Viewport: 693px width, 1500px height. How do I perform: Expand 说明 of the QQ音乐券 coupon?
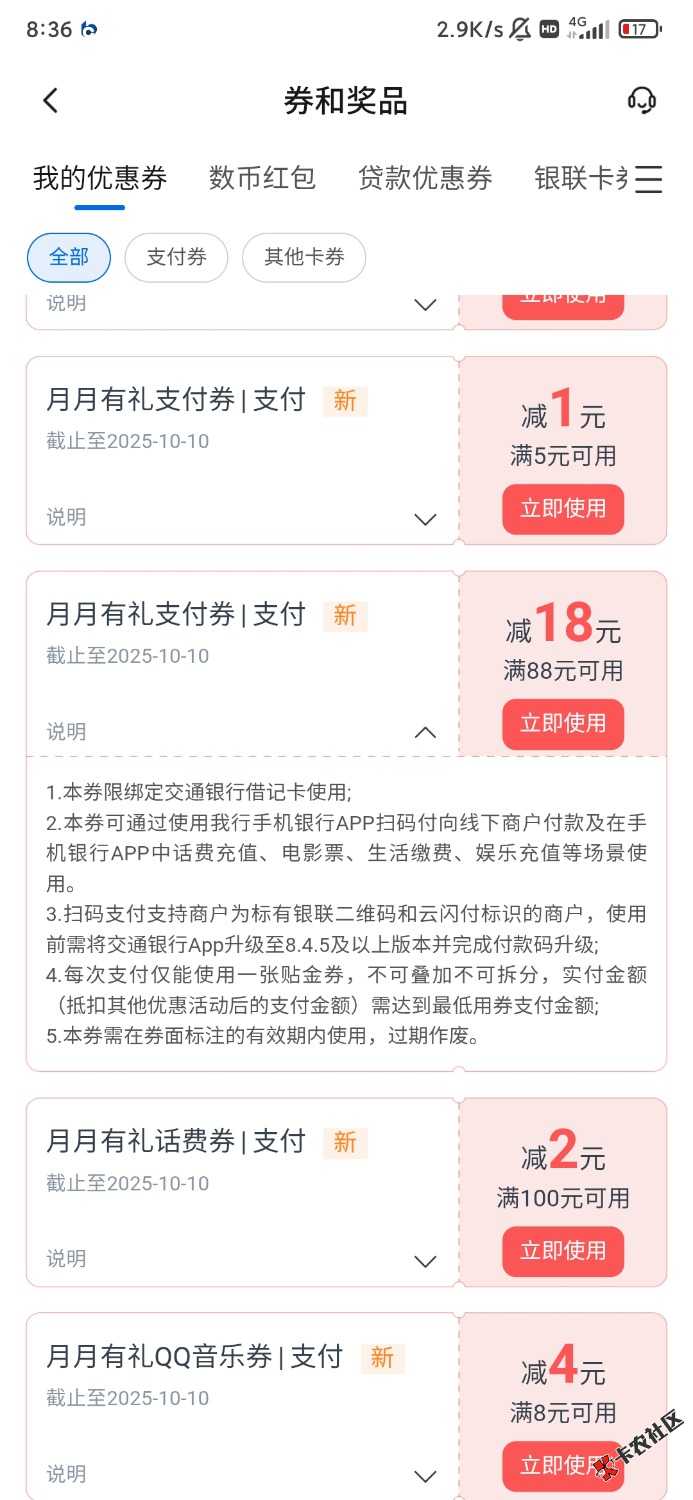point(425,1475)
